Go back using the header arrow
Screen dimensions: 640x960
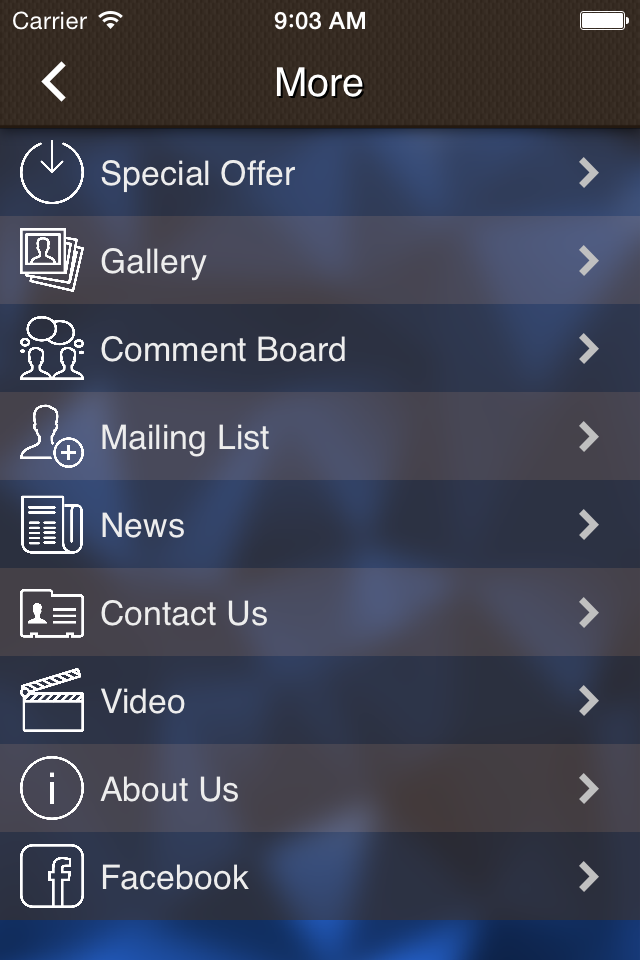[x=54, y=82]
